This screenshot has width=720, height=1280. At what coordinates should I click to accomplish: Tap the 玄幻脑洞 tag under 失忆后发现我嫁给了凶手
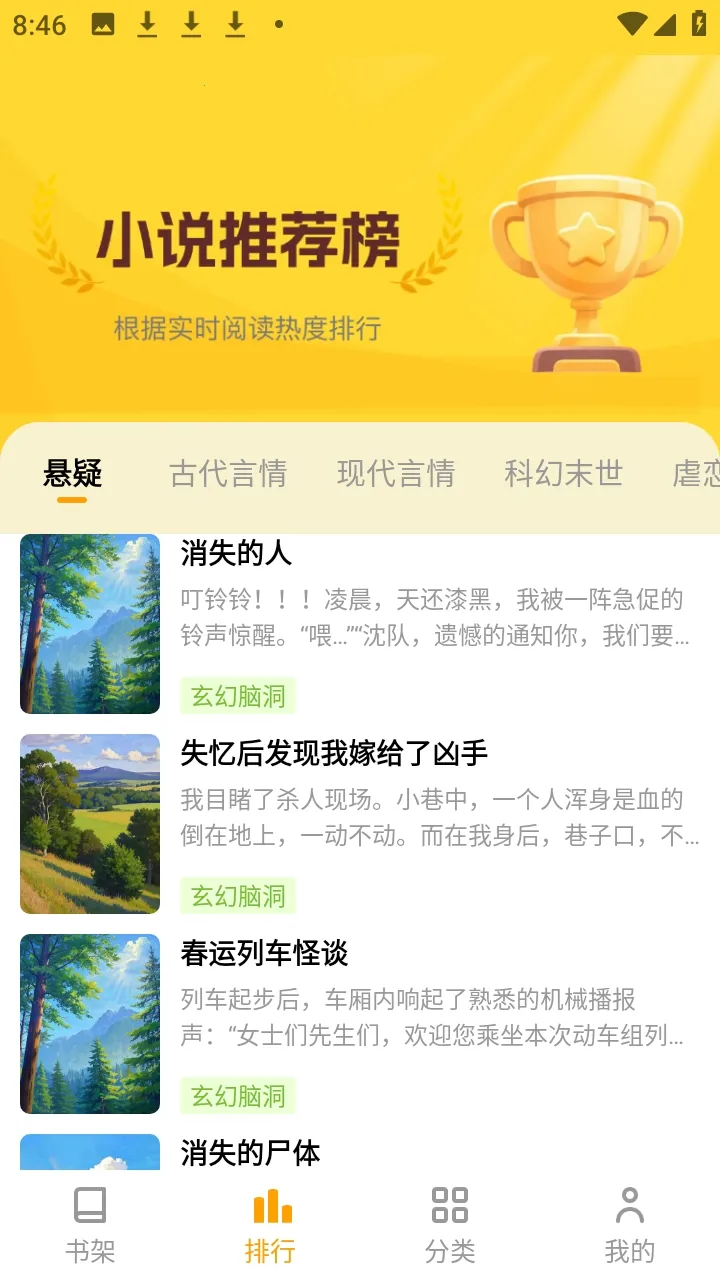pos(237,896)
